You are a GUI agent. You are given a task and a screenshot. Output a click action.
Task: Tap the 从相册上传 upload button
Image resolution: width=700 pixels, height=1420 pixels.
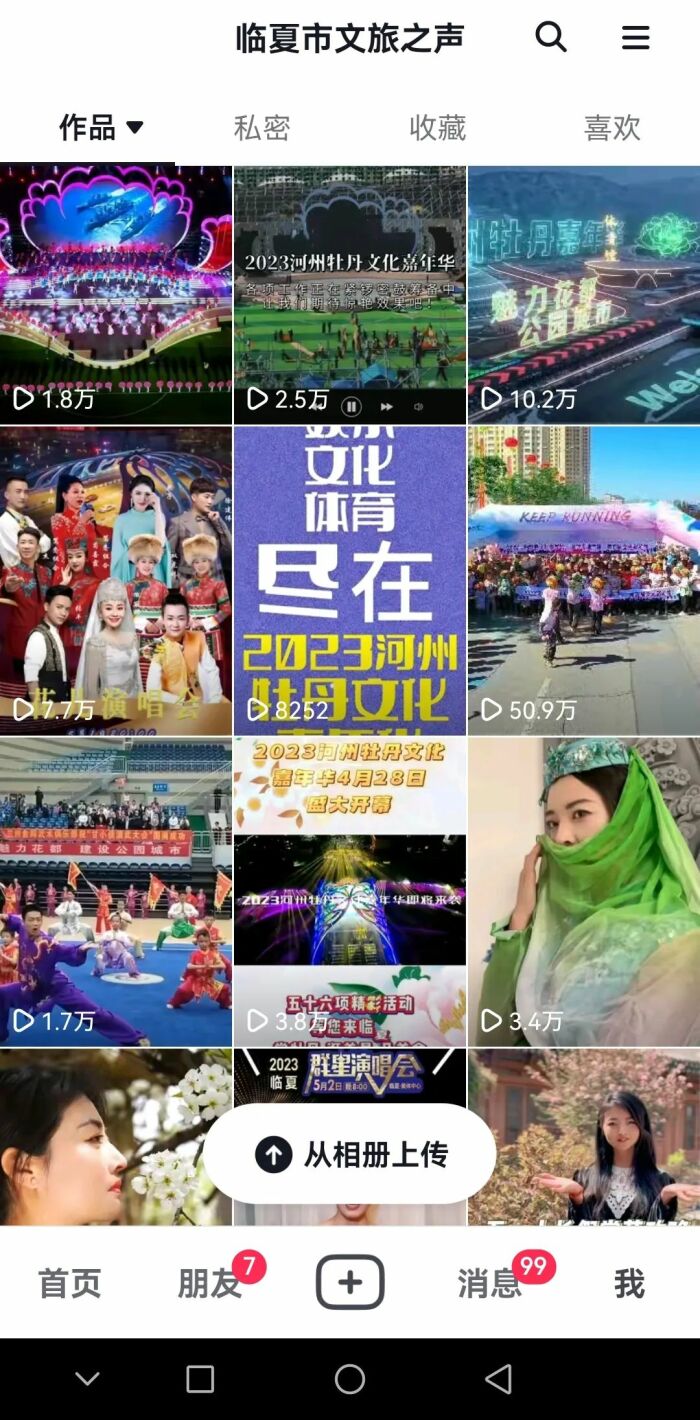[350, 1154]
